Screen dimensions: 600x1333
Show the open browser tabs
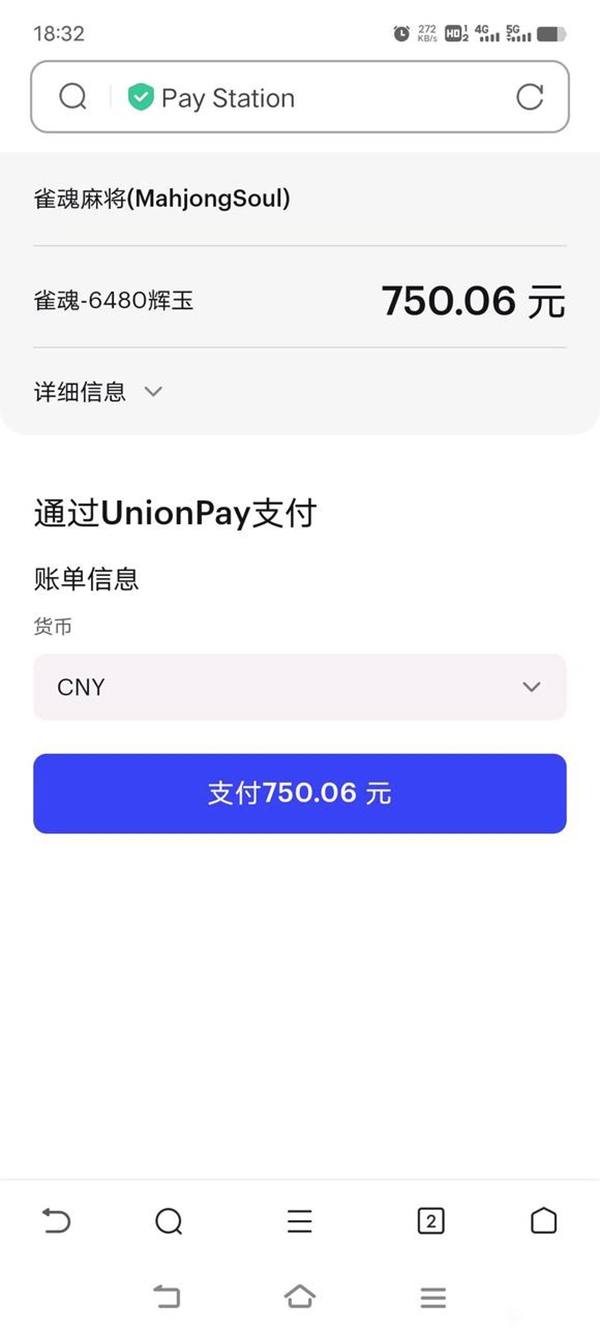pos(430,1221)
